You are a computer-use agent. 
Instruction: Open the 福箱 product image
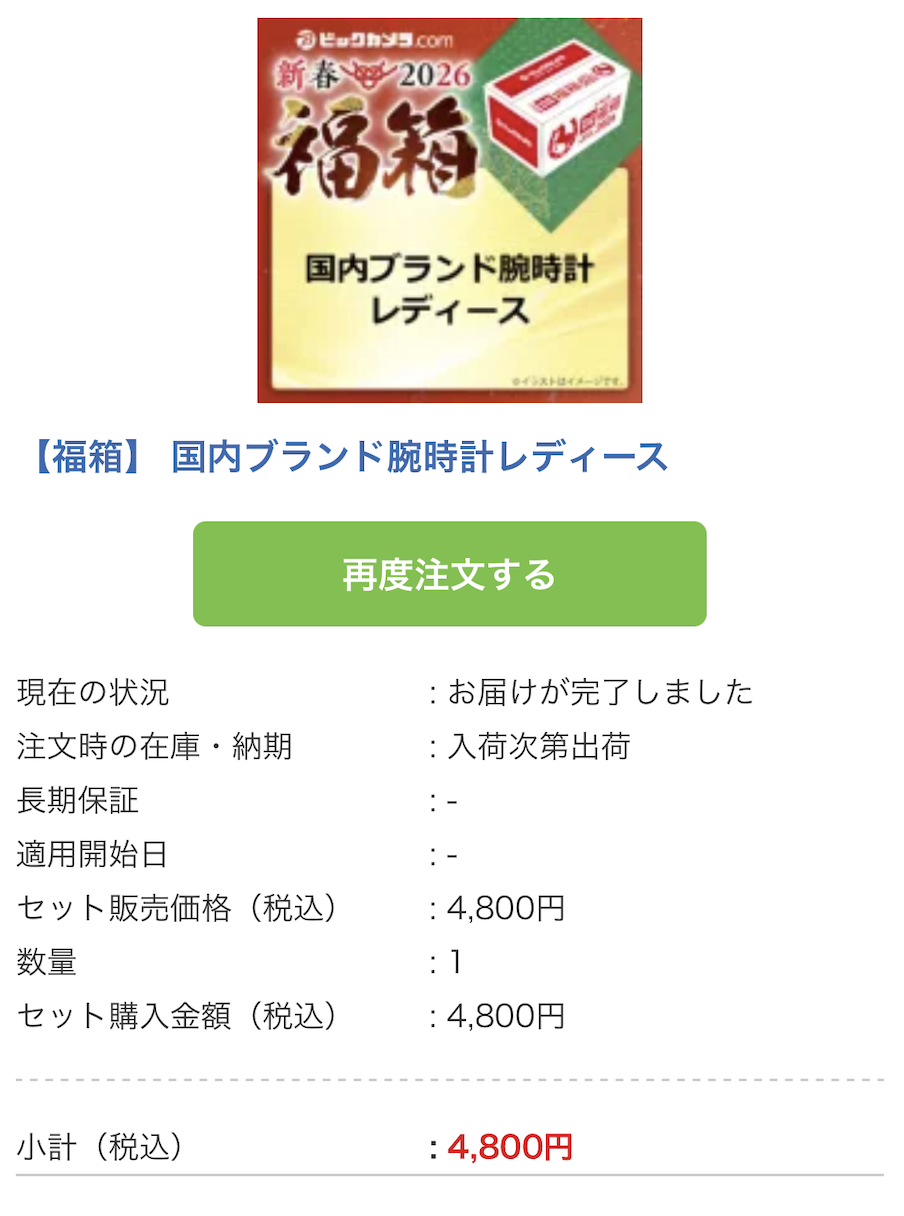[x=449, y=210]
